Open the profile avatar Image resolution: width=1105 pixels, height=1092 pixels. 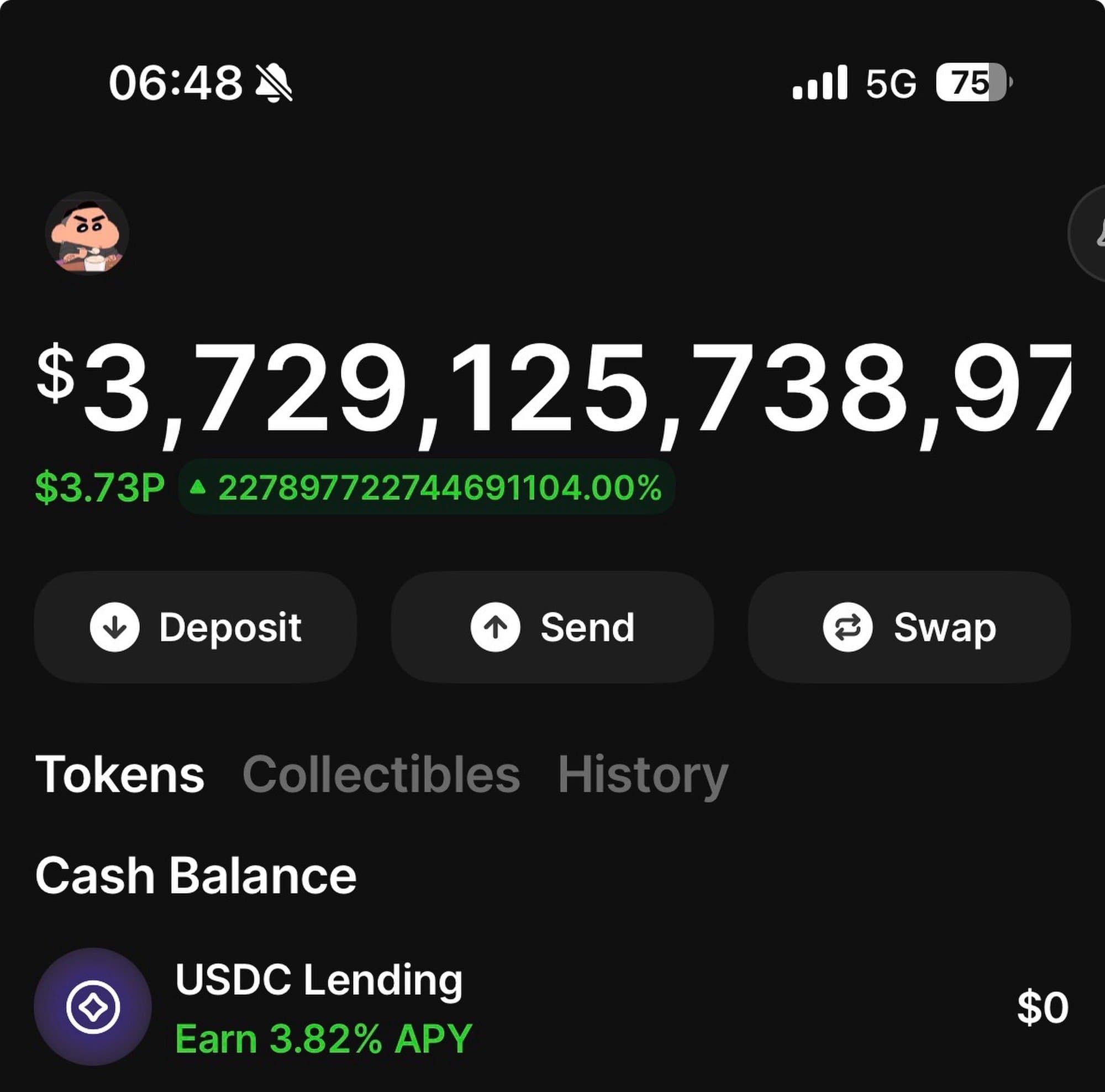[x=87, y=233]
